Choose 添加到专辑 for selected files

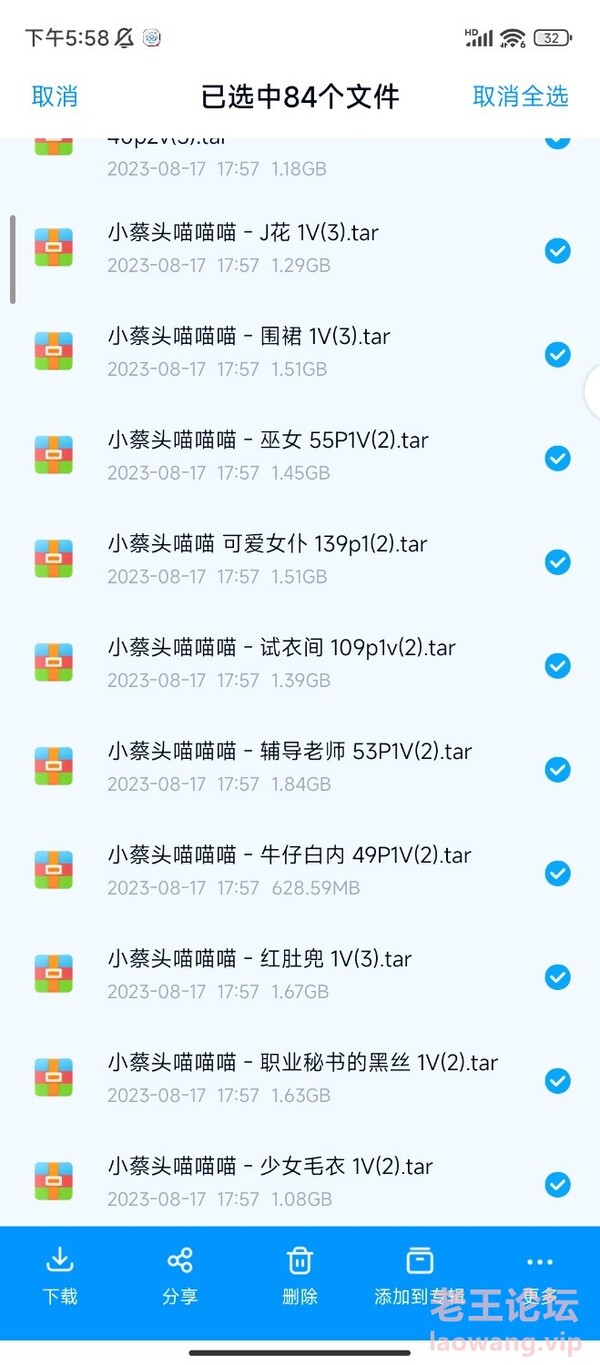pos(420,1276)
